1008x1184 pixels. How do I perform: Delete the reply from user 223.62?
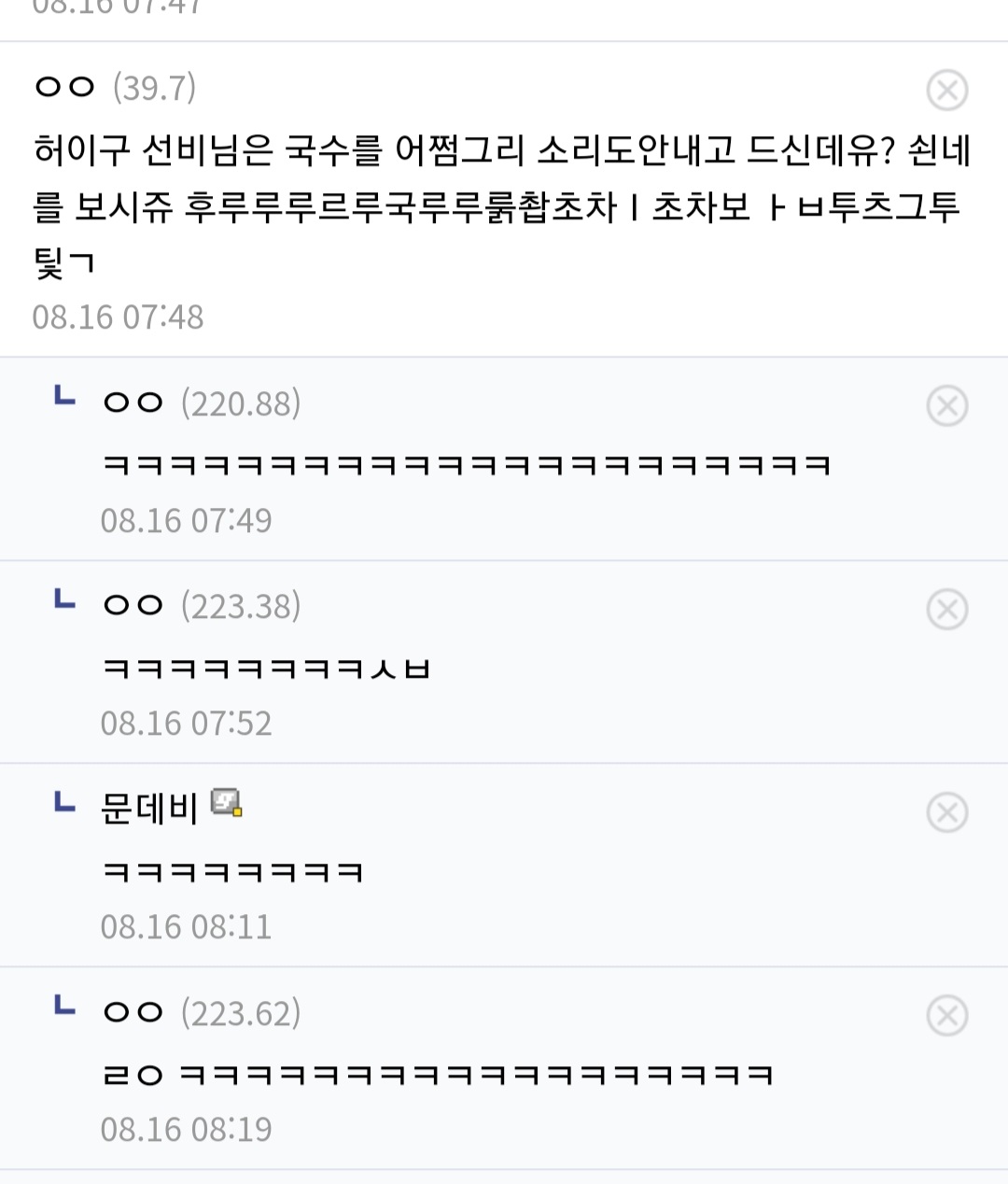point(946,1015)
